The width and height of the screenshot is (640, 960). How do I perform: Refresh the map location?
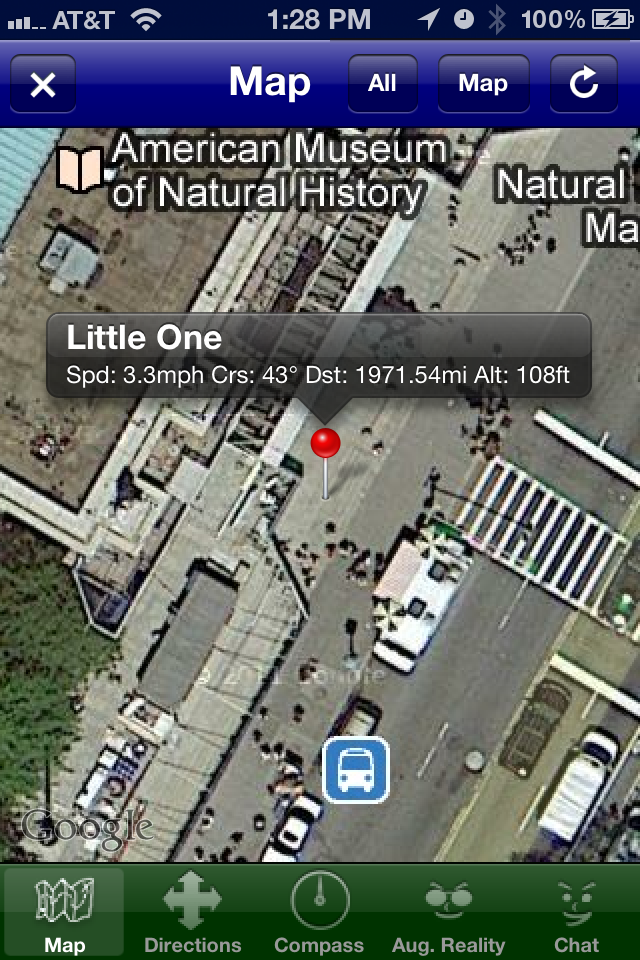[584, 84]
